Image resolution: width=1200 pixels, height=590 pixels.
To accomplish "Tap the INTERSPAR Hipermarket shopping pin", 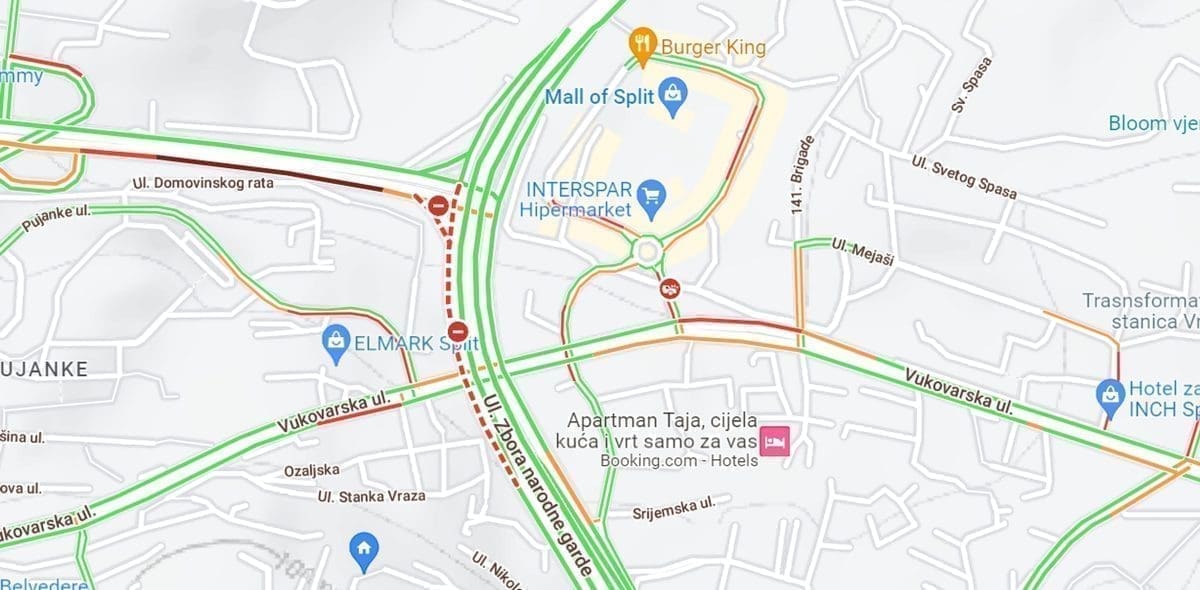I will [x=653, y=194].
